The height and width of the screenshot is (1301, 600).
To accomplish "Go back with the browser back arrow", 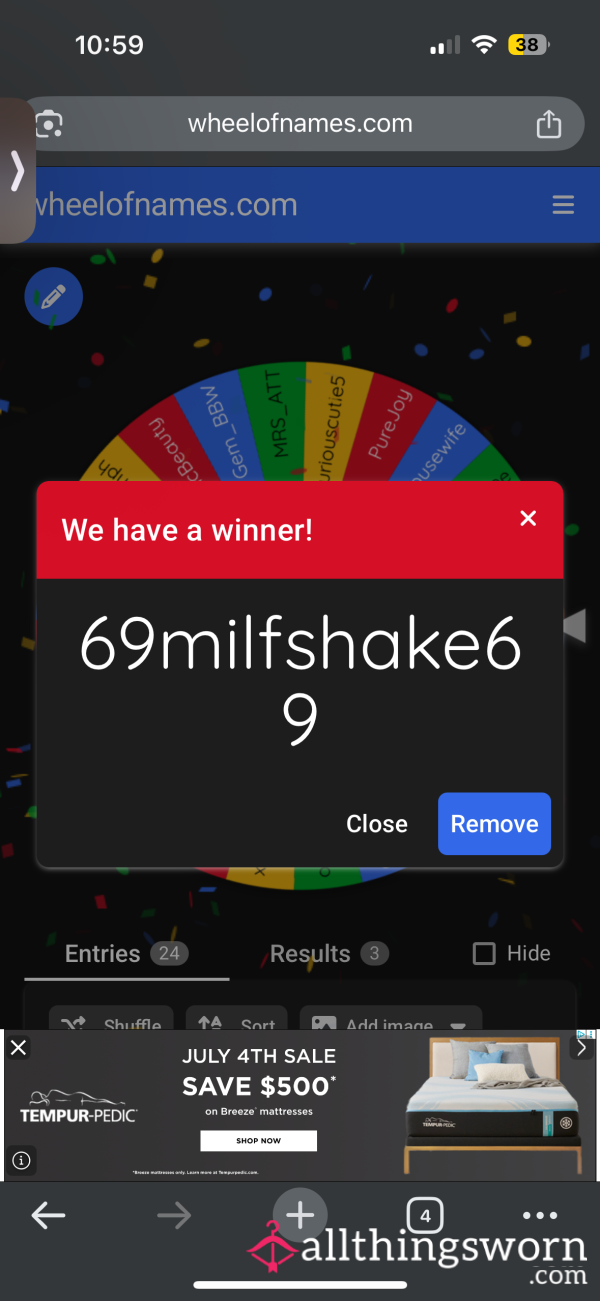I will 48,1216.
